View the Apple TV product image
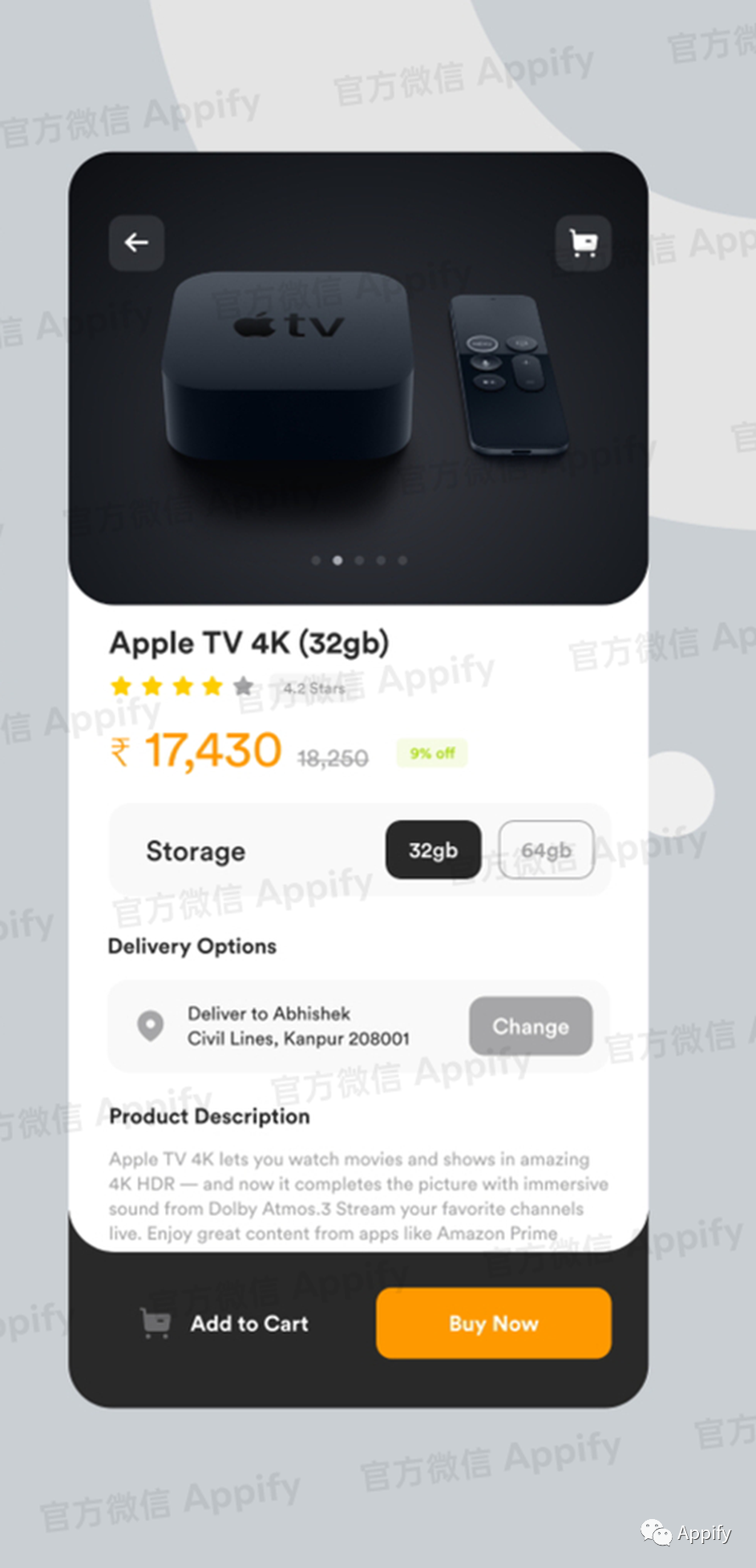Image resolution: width=756 pixels, height=1568 pixels. [357, 377]
